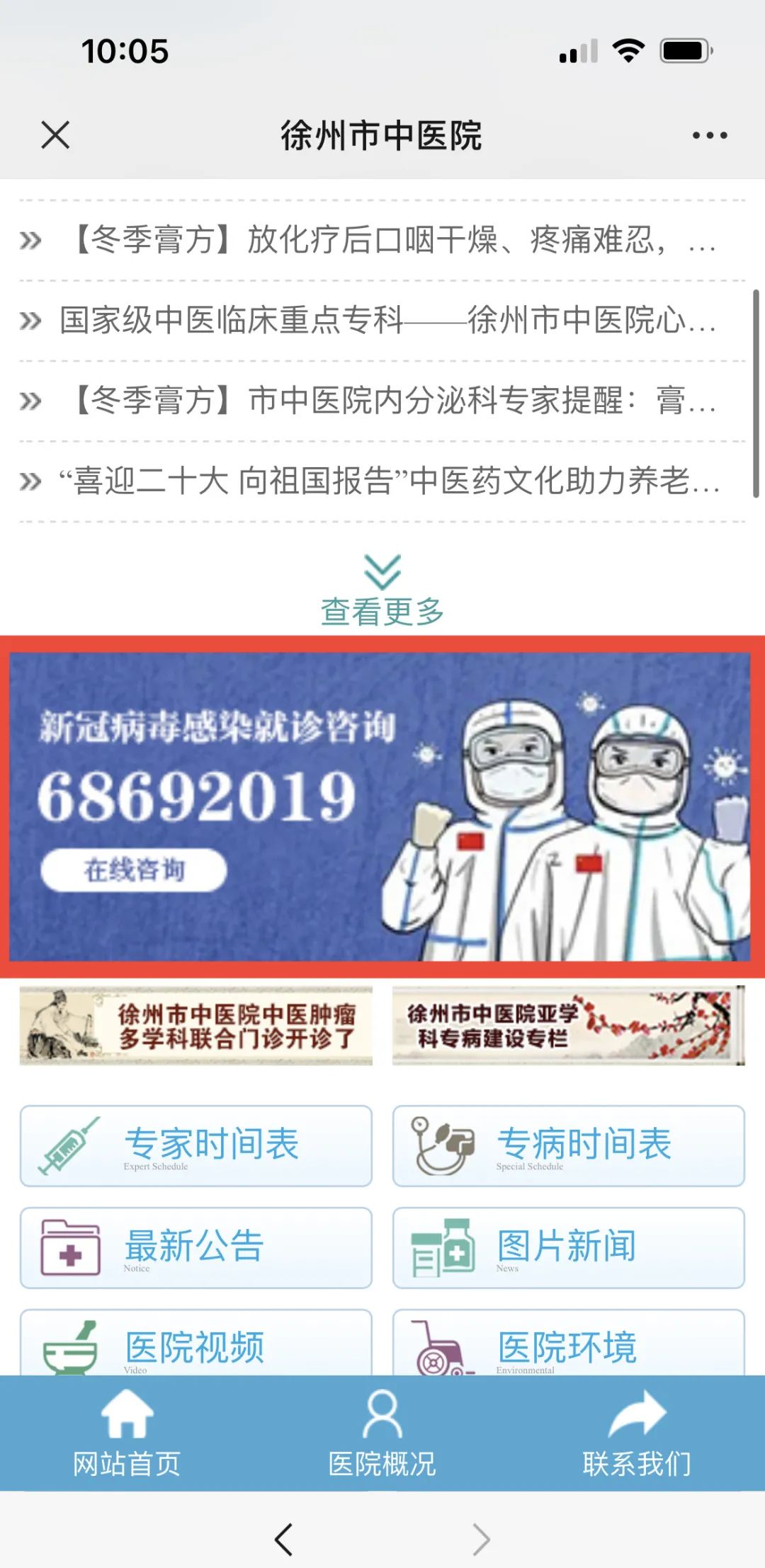
Task: Select 联系我们 to contact the hospital
Action: 637,1434
